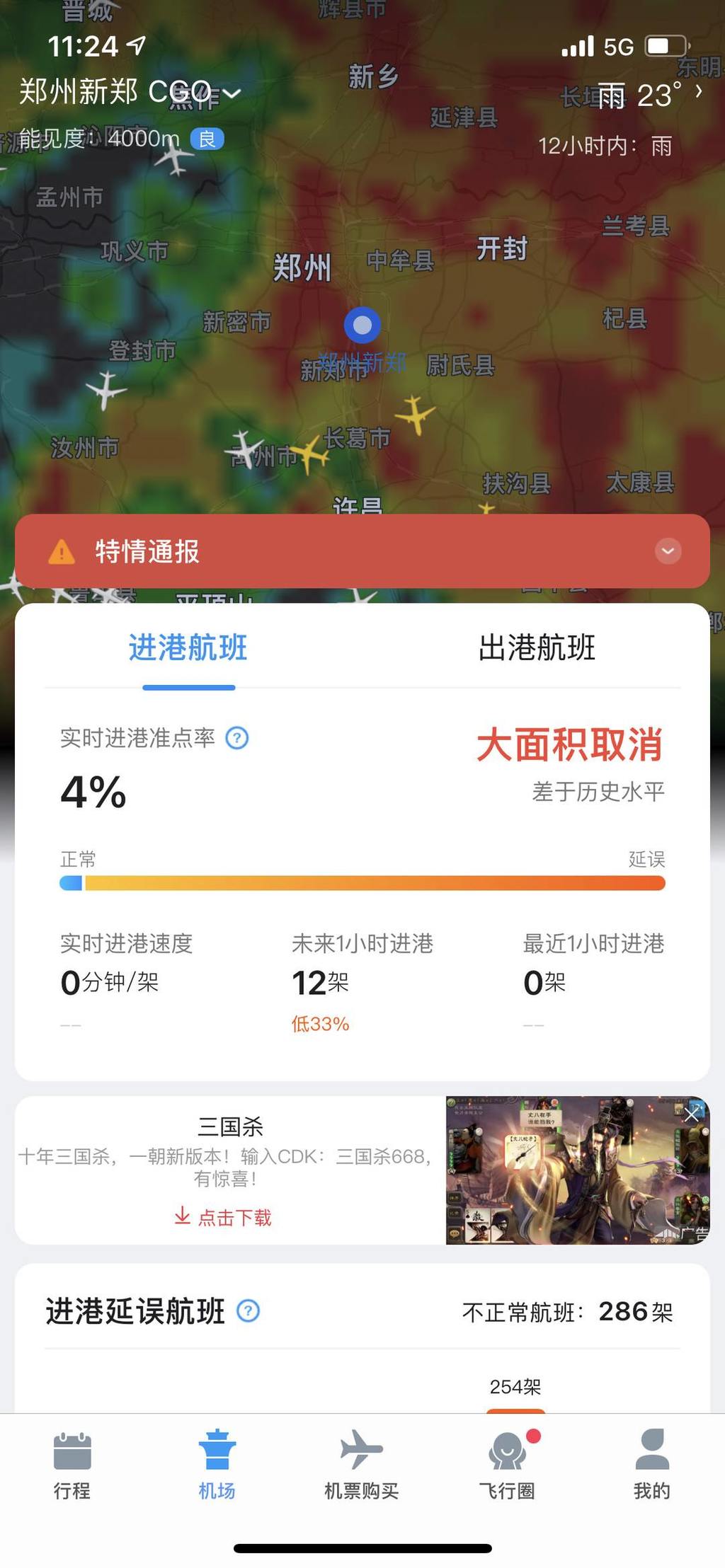The width and height of the screenshot is (725, 1568).
Task: Switch to the 飞行圈 tab
Action: [507, 1465]
